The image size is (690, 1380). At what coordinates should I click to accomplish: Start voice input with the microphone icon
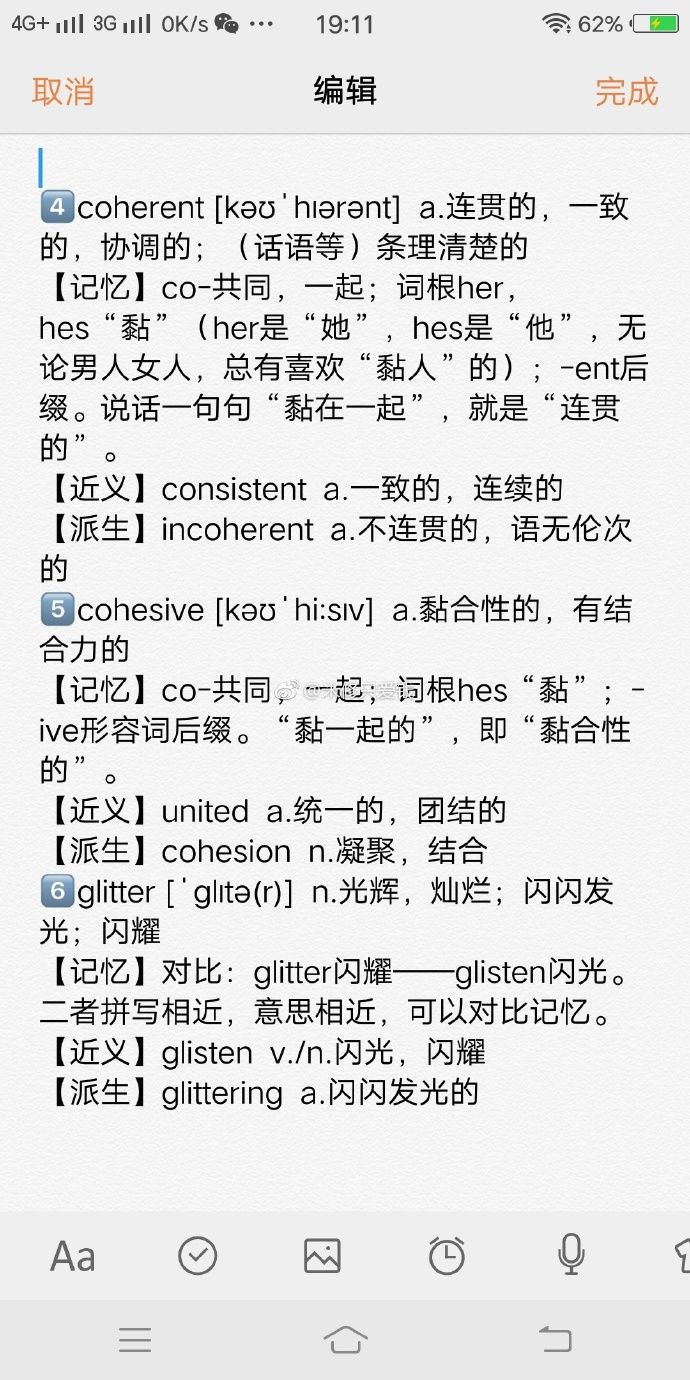(x=571, y=1256)
